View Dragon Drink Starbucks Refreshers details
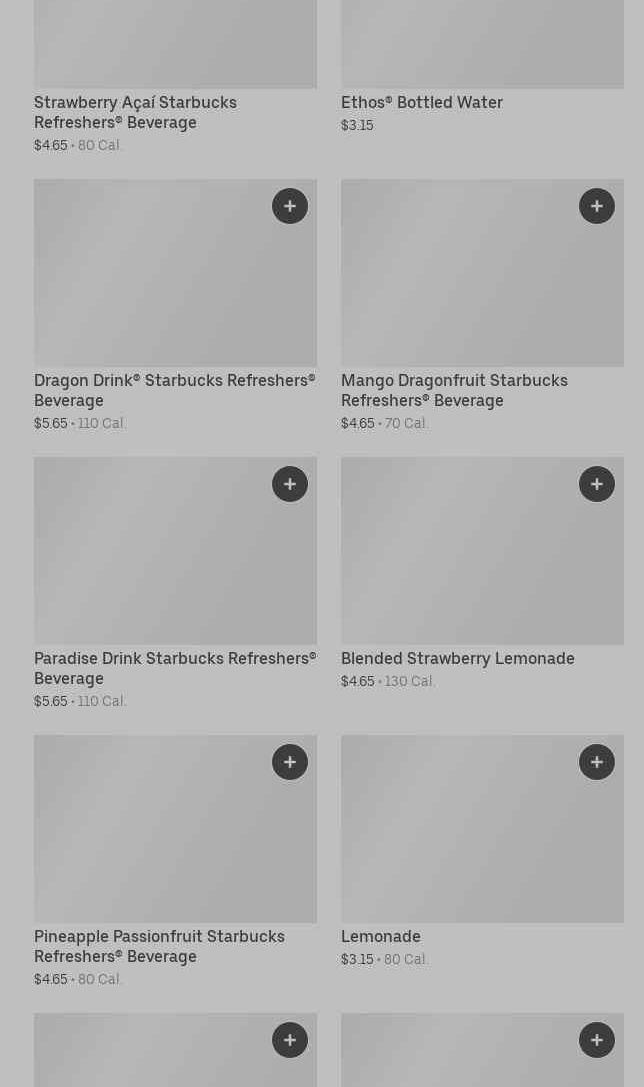The width and height of the screenshot is (644, 1087). click(174, 390)
